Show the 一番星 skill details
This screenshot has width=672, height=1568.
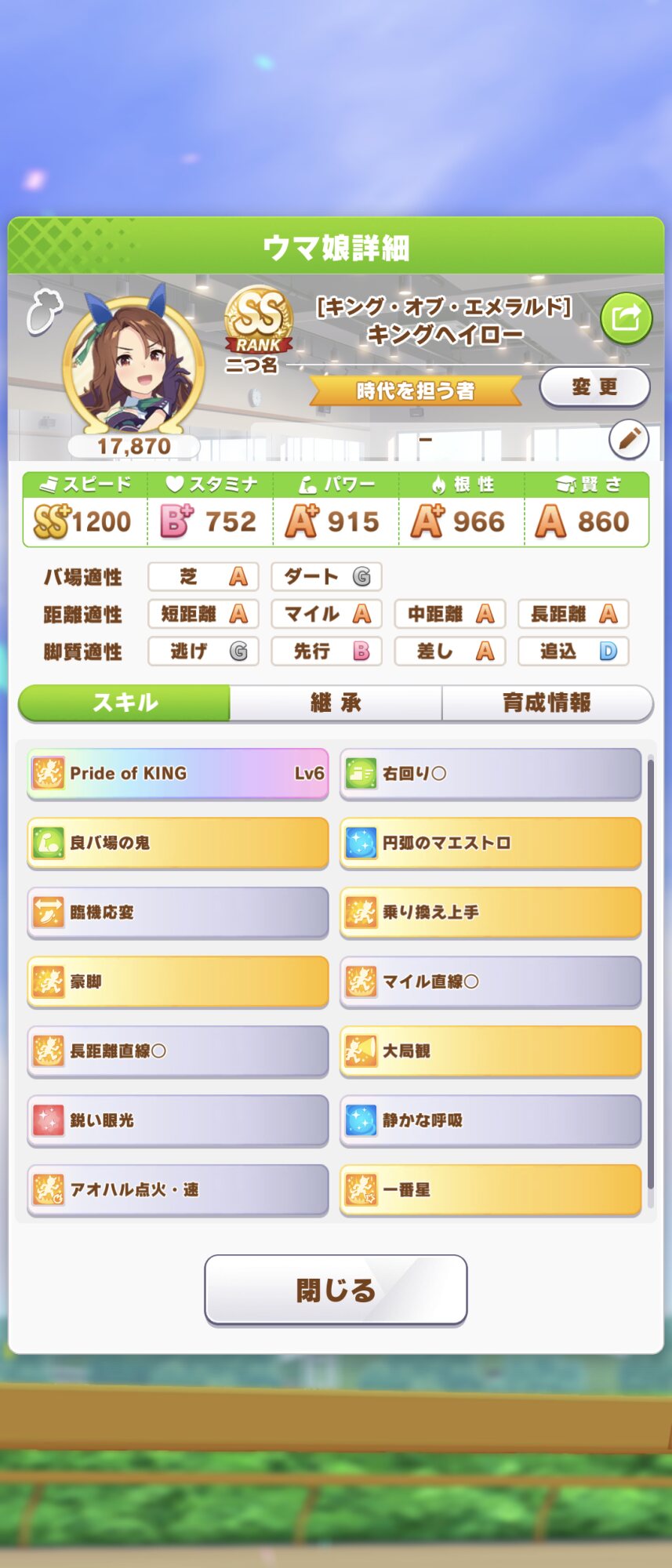click(490, 1190)
